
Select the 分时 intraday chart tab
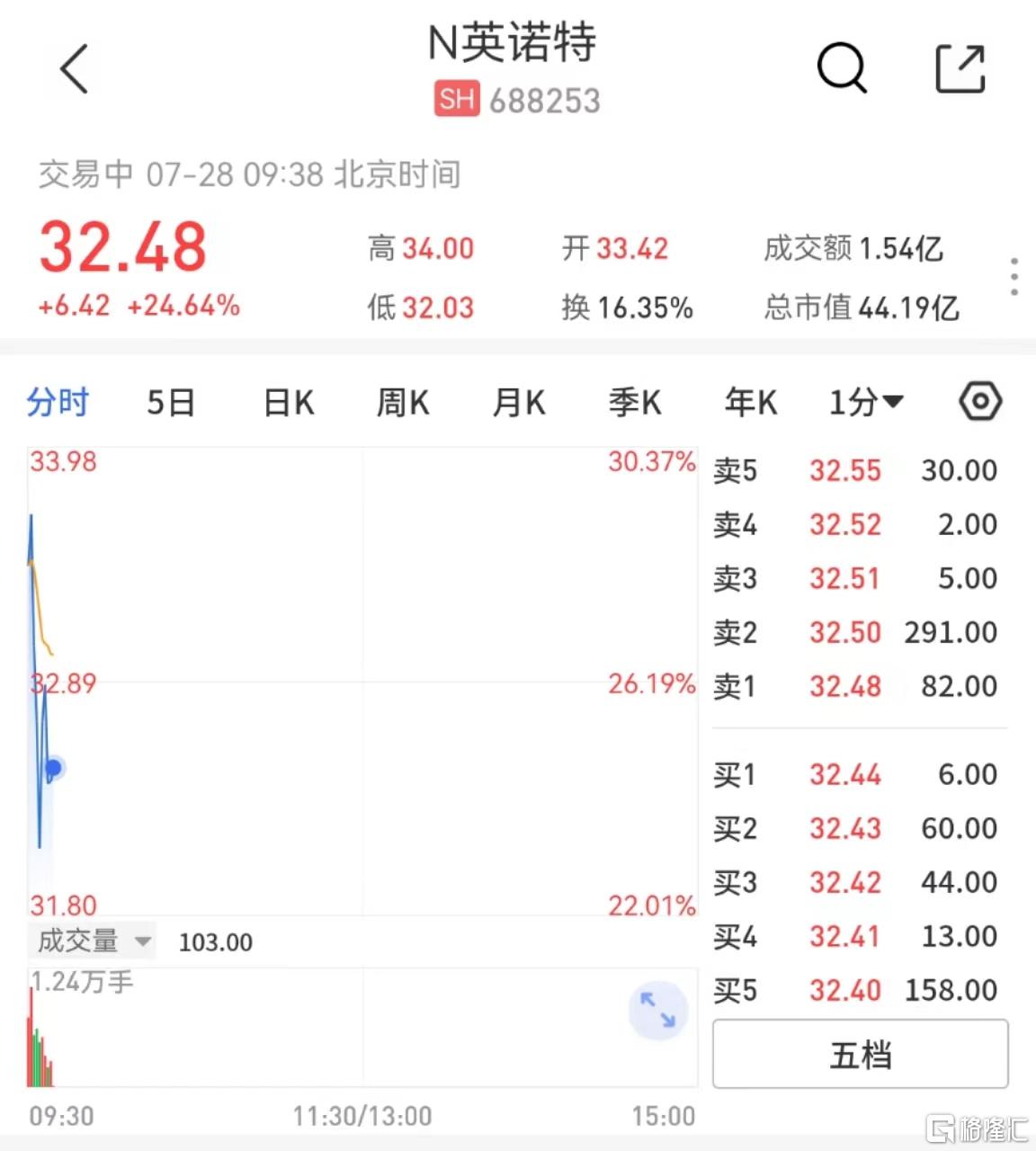58,402
